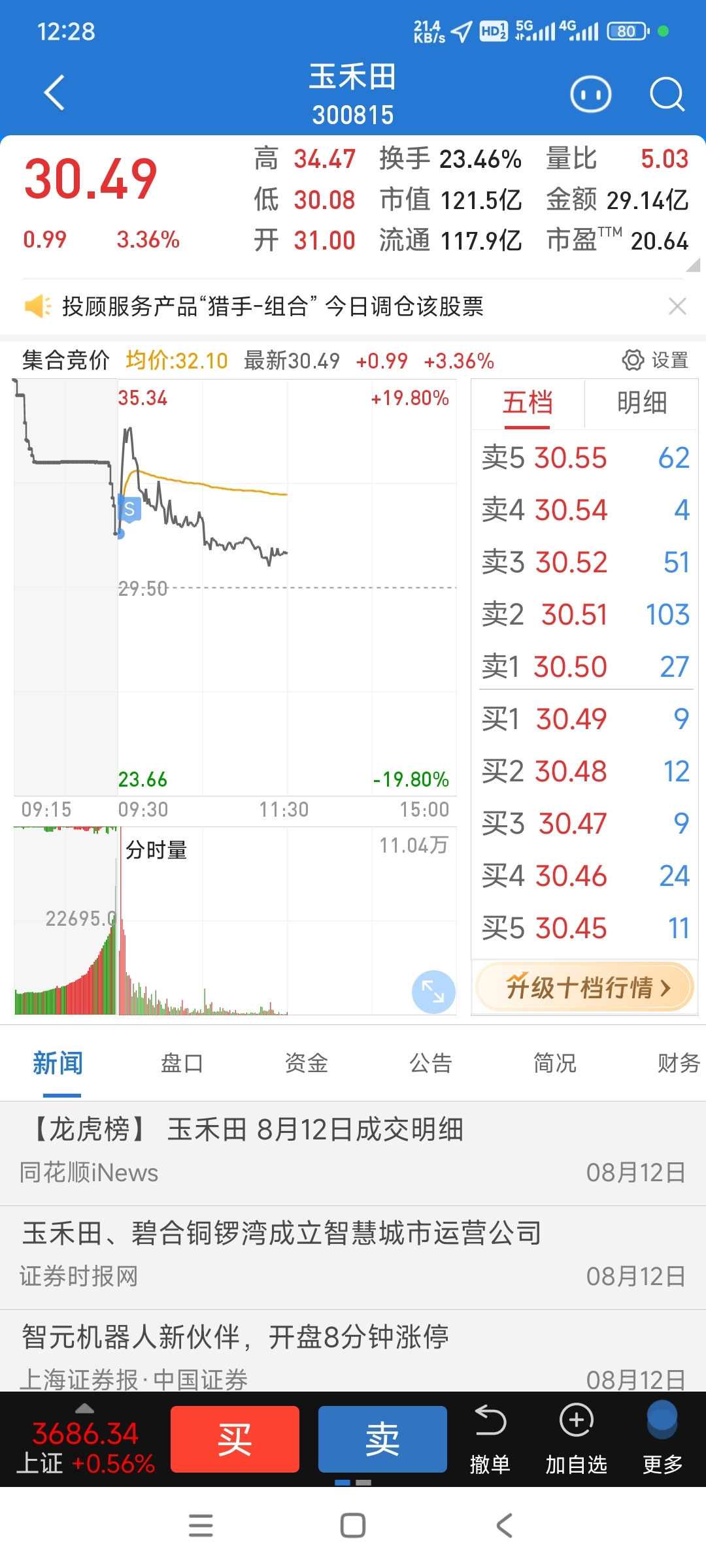Switch to 明细 tab
This screenshot has height=1568, width=706.
coord(642,403)
